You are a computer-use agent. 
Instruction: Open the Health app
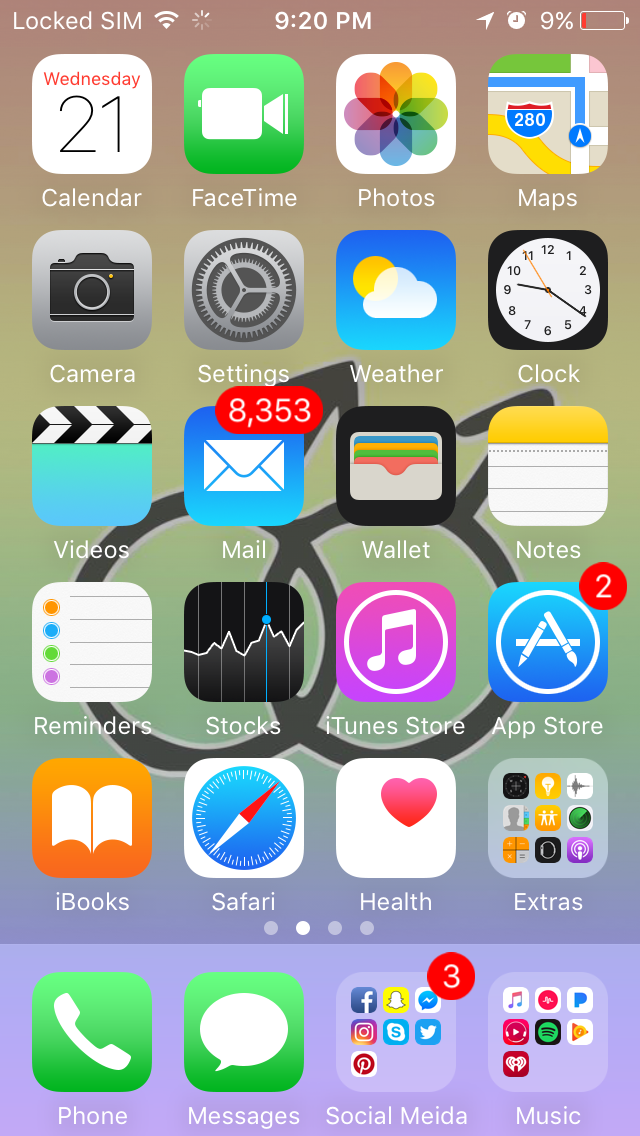pos(396,819)
